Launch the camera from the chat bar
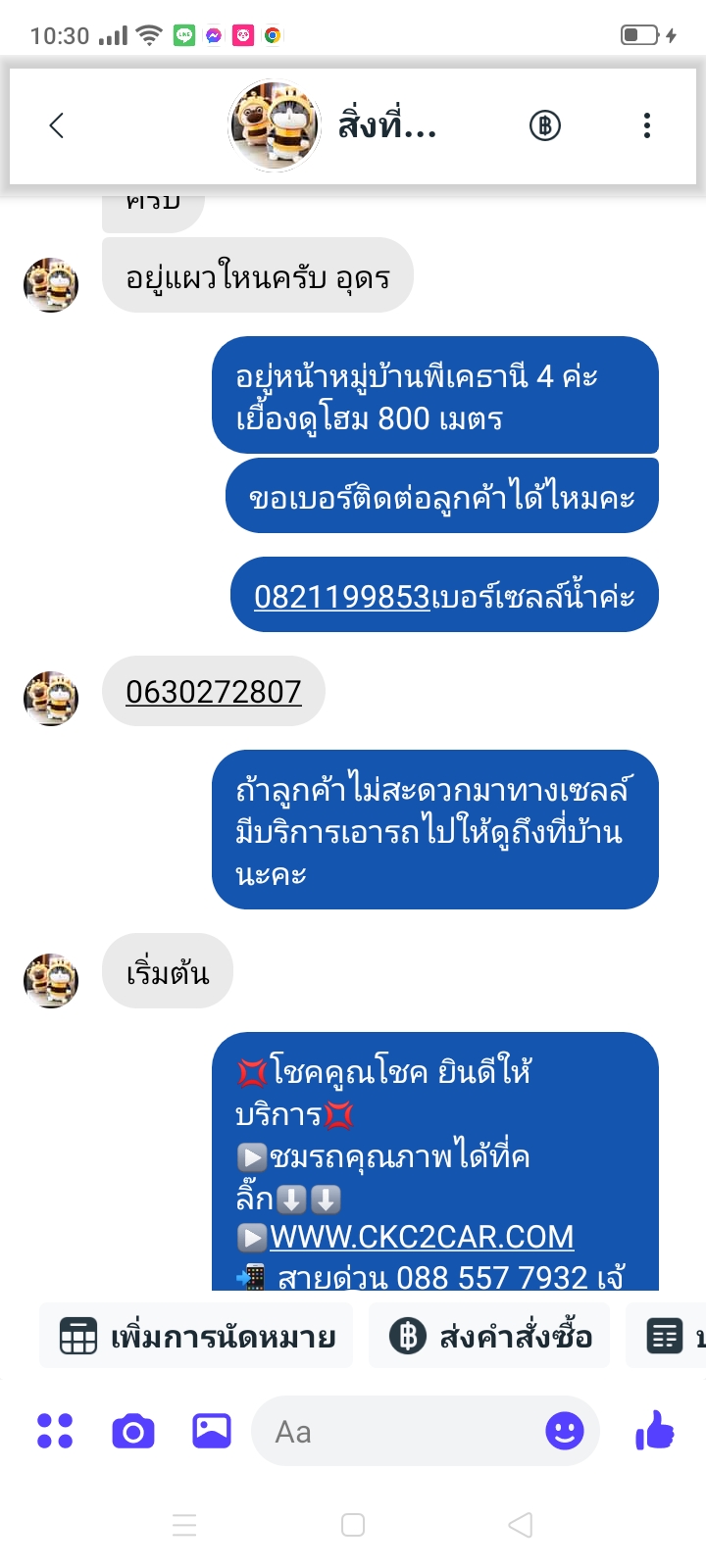Image resolution: width=706 pixels, height=1568 pixels. pos(133,1432)
